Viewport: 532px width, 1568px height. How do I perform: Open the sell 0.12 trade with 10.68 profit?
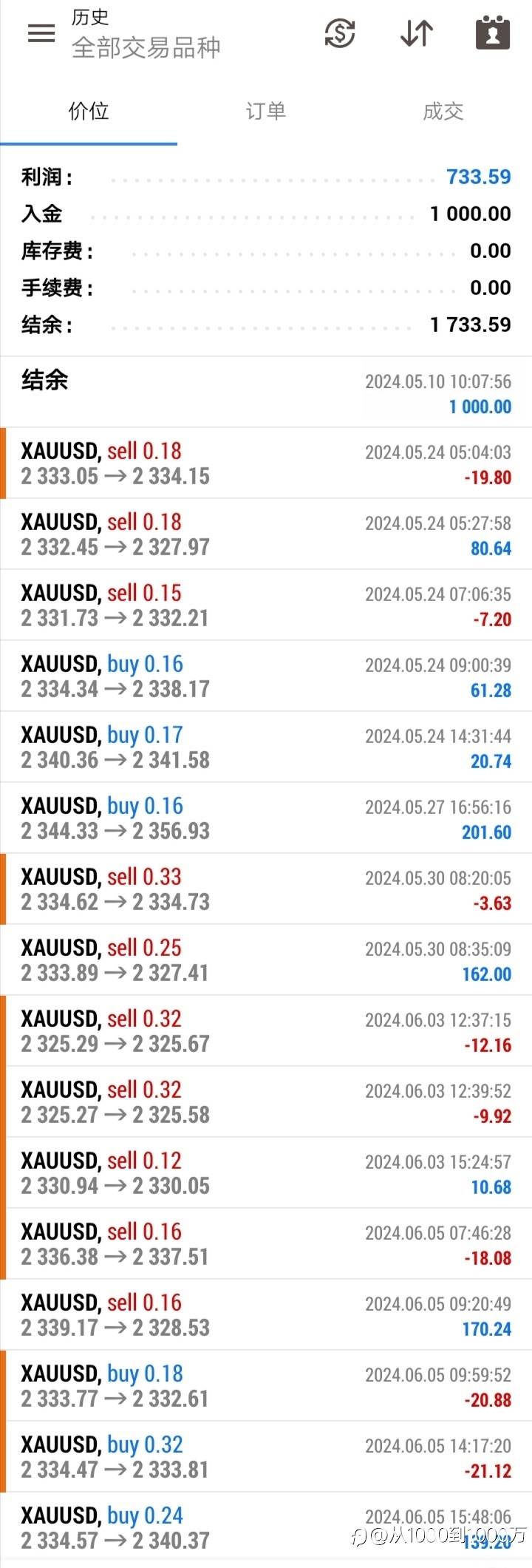(266, 1173)
